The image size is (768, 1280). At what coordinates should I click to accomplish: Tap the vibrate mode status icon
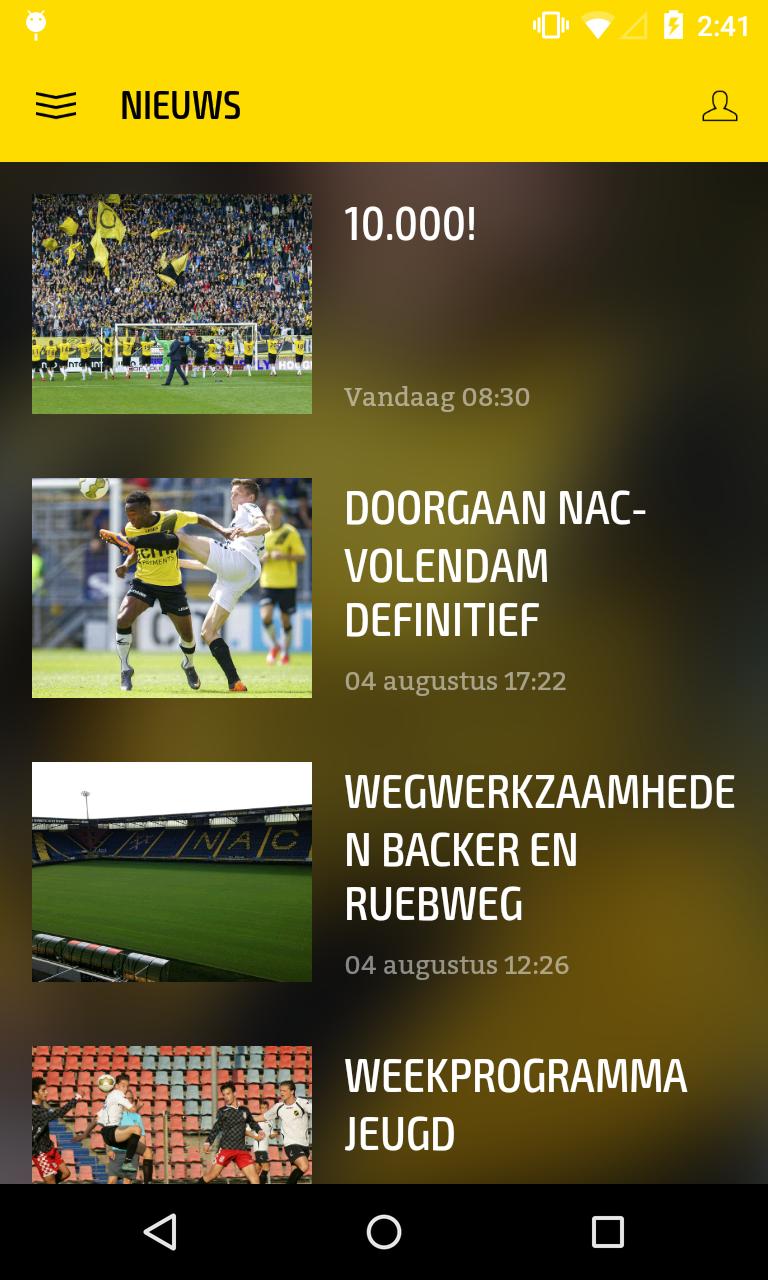[550, 26]
